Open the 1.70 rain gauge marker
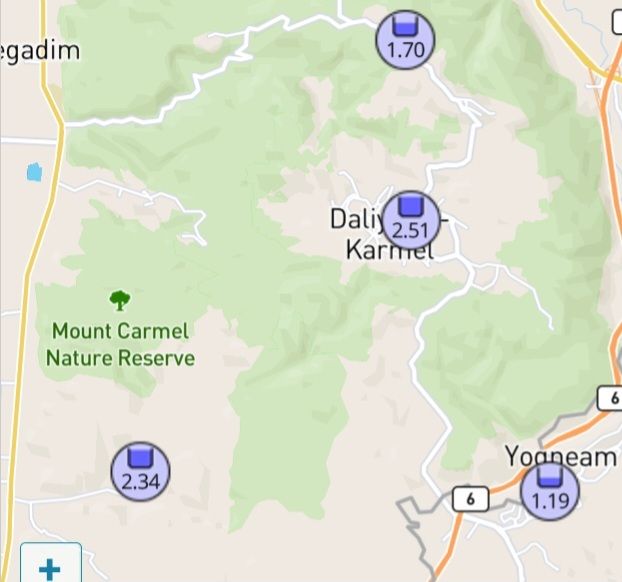622x582 pixels. click(405, 41)
